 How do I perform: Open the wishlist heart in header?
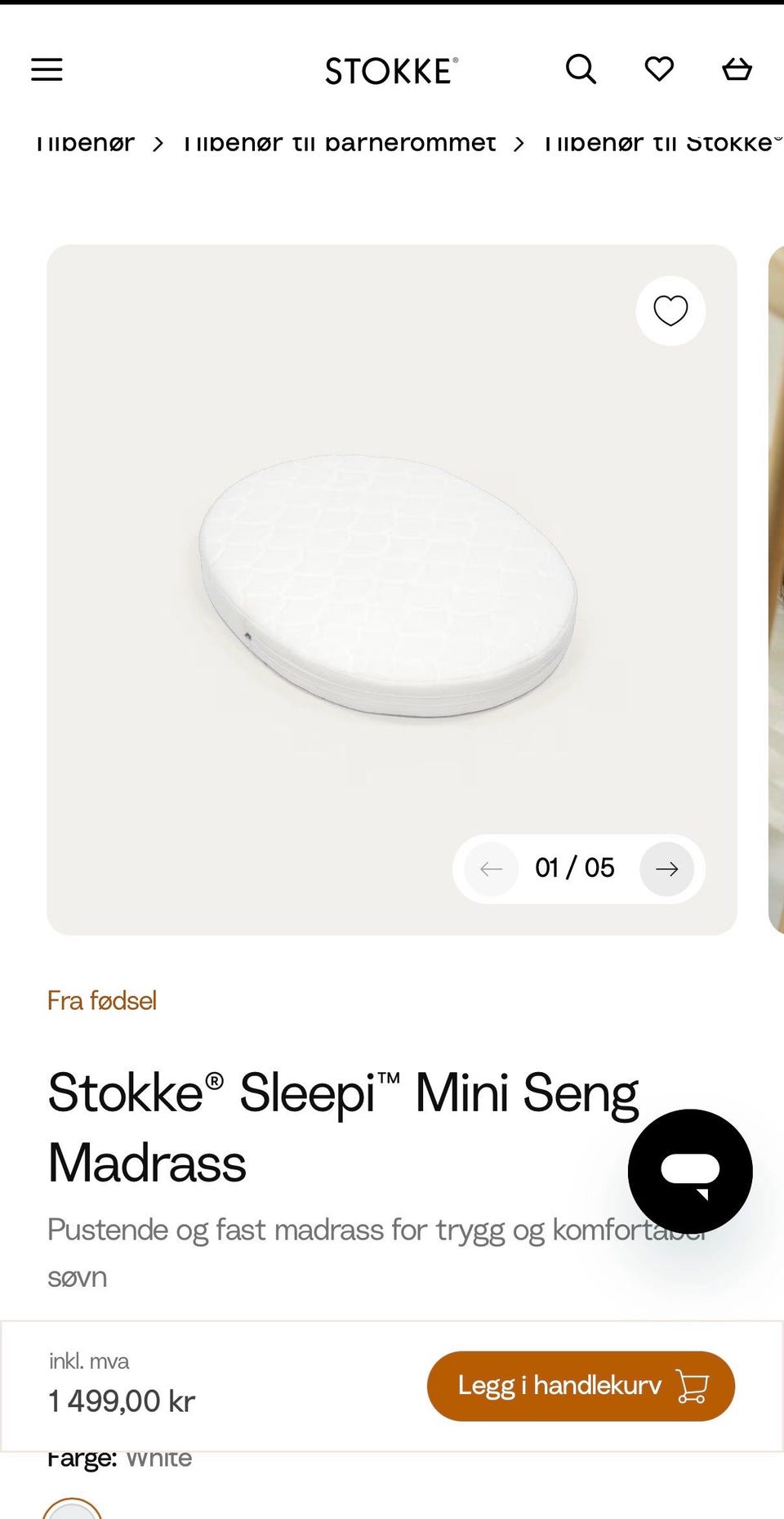pyautogui.click(x=659, y=69)
